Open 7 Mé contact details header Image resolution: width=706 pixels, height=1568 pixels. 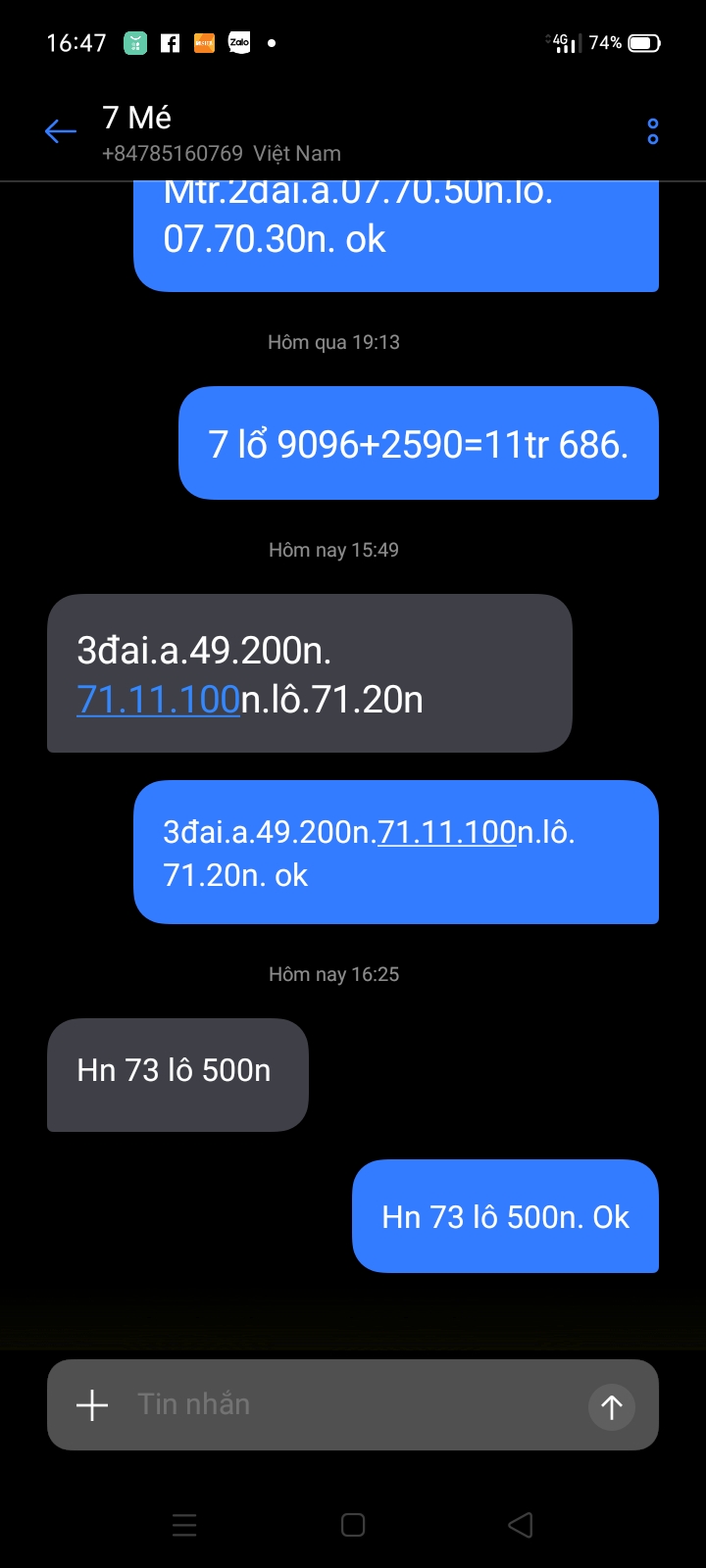click(x=222, y=133)
